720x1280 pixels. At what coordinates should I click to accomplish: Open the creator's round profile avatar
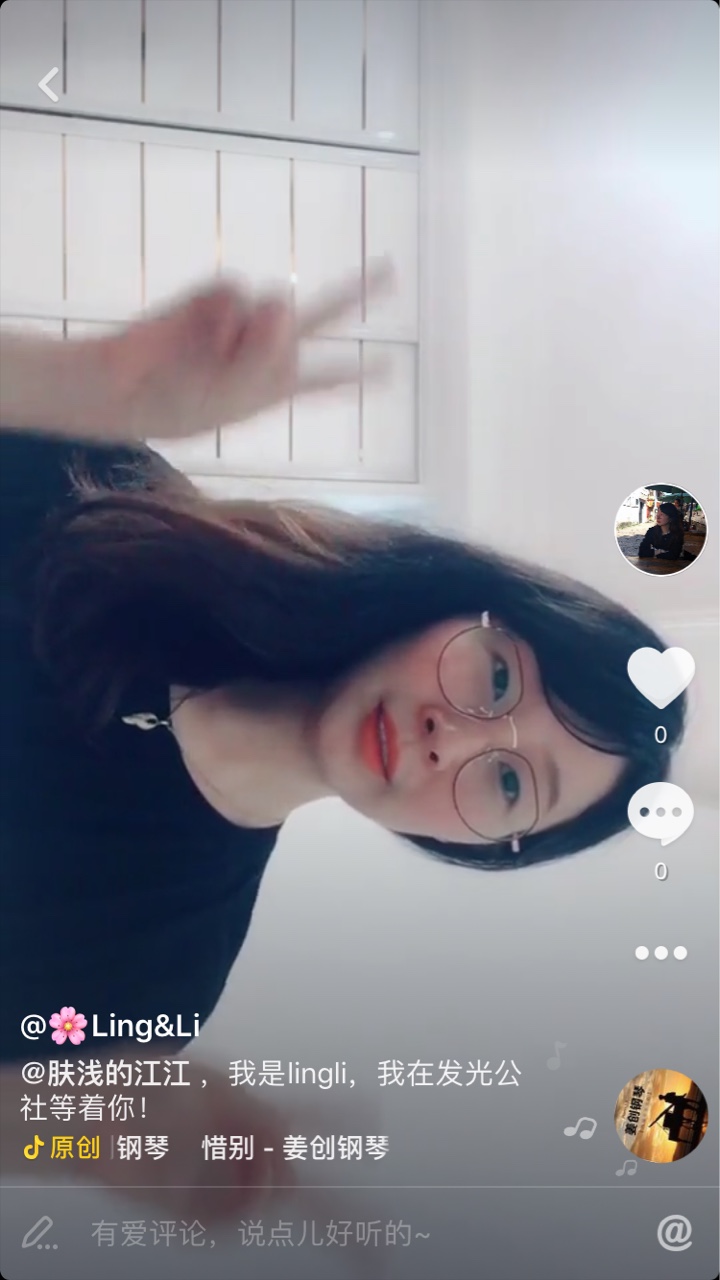pos(660,530)
